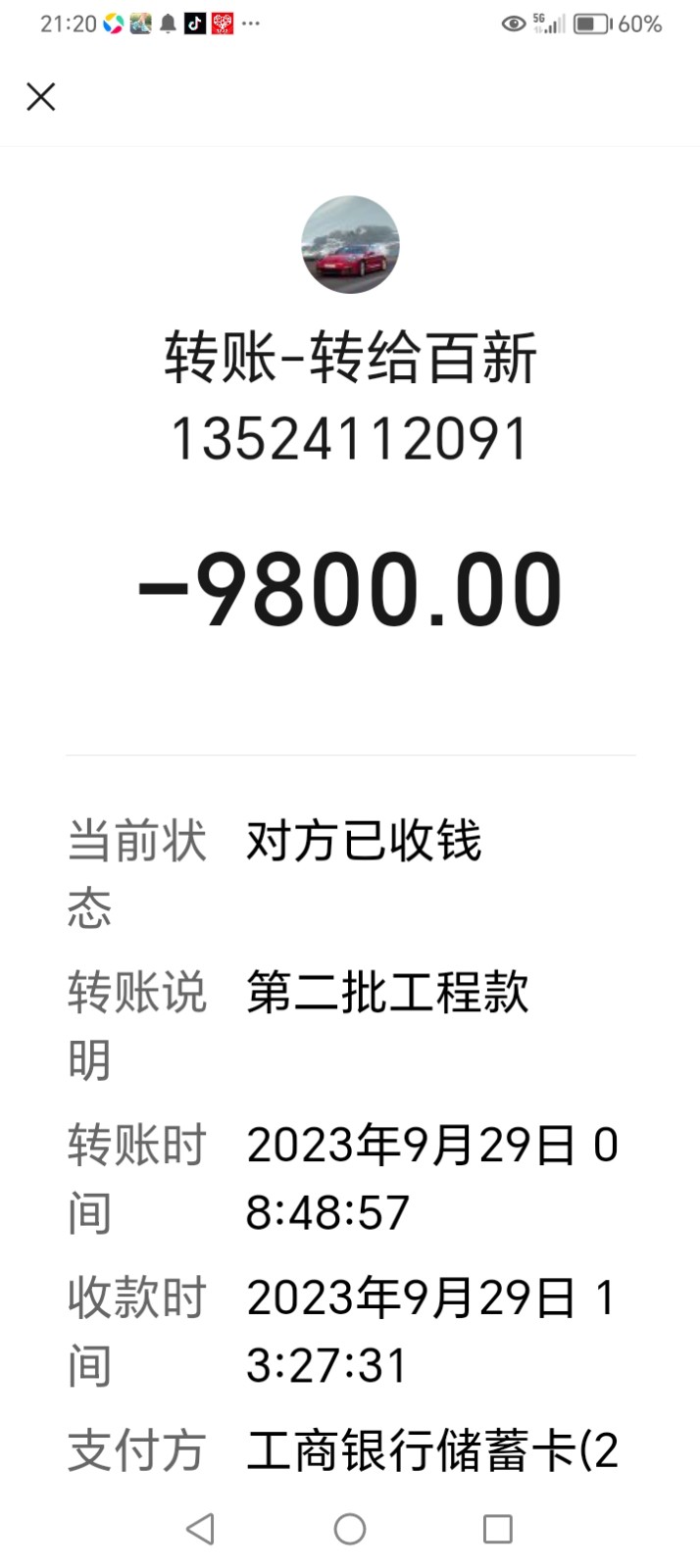Image resolution: width=700 pixels, height=1568 pixels.
Task: Close the transfer detail page
Action: pyautogui.click(x=40, y=97)
